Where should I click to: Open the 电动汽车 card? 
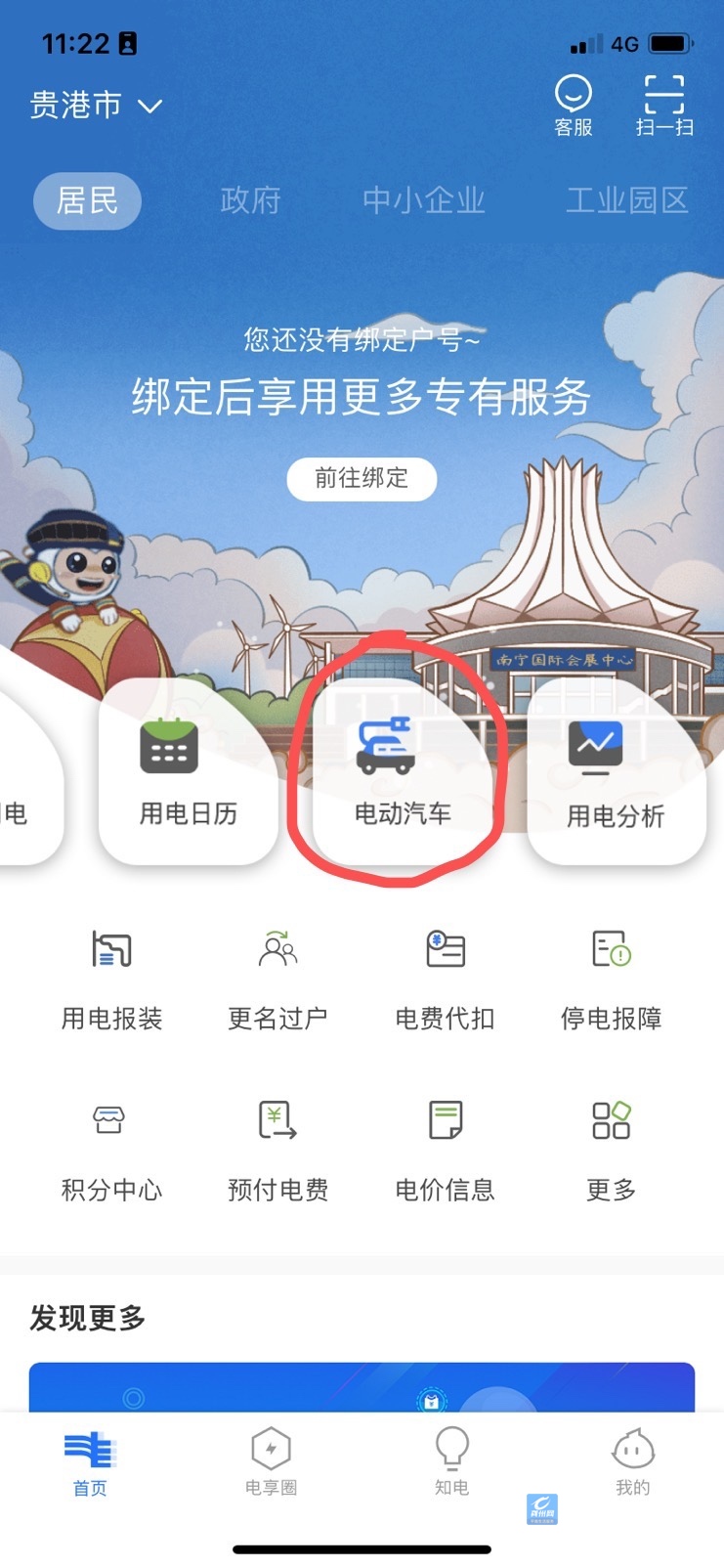coord(402,773)
